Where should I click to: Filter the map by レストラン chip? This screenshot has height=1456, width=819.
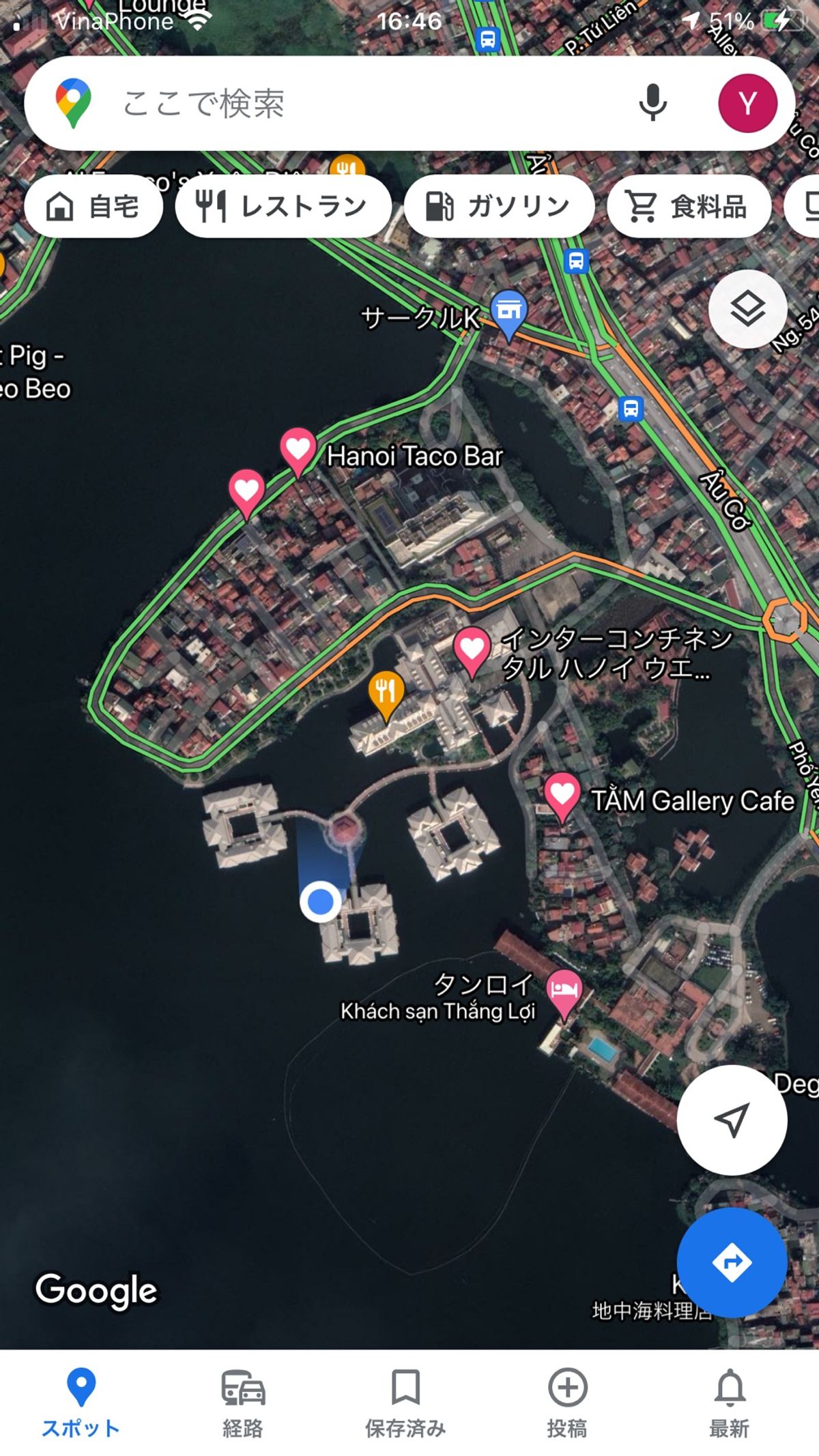[x=283, y=206]
